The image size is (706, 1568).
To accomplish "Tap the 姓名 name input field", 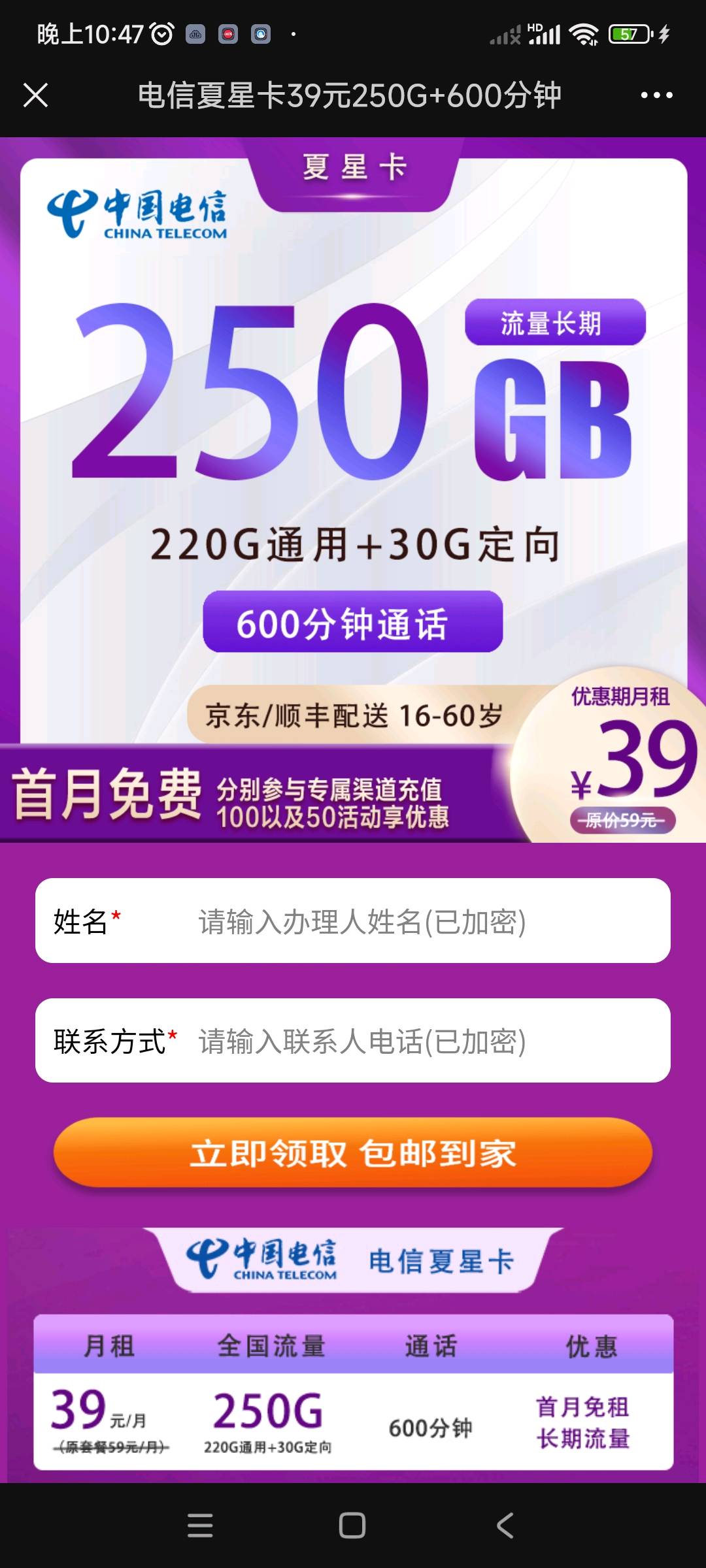I will click(392, 921).
